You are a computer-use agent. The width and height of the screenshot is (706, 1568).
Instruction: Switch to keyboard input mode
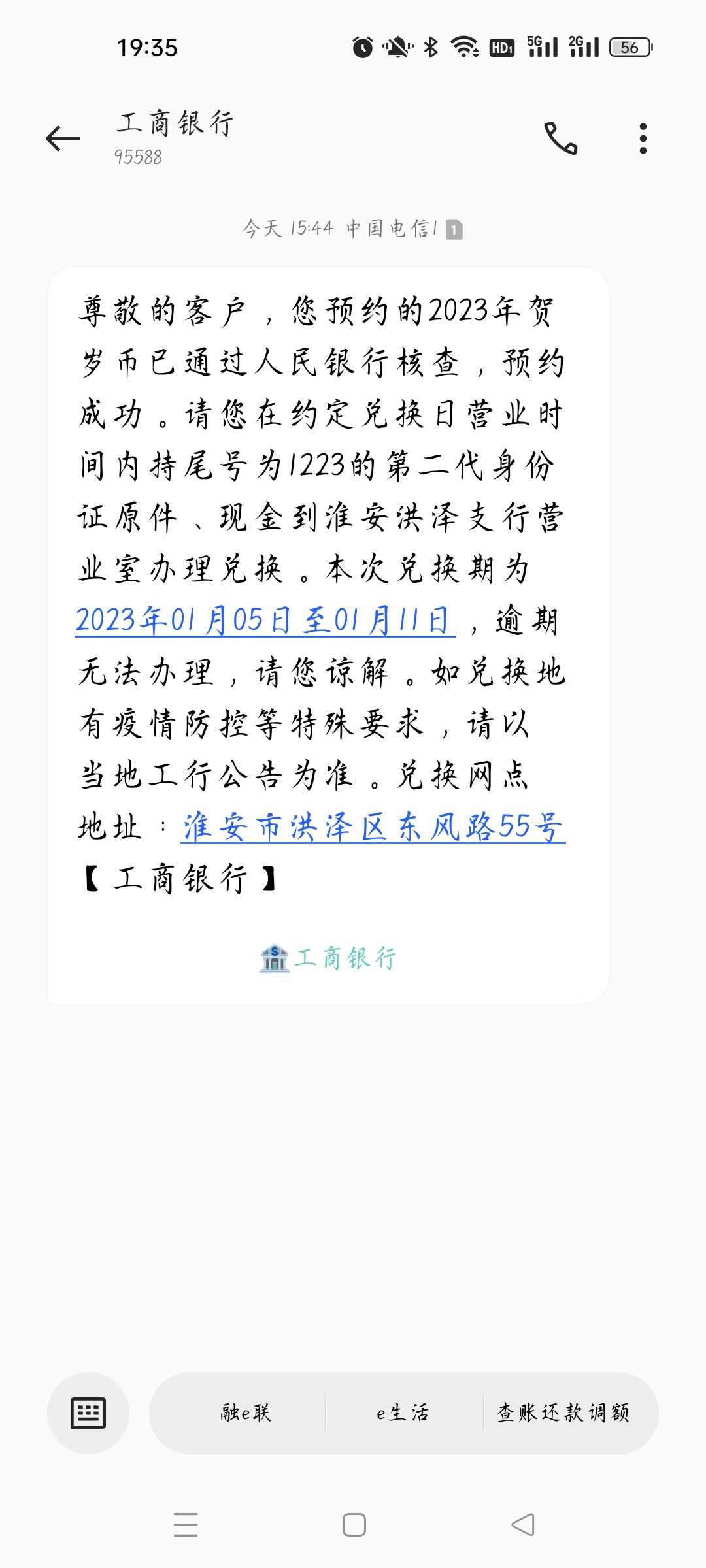[x=88, y=1413]
